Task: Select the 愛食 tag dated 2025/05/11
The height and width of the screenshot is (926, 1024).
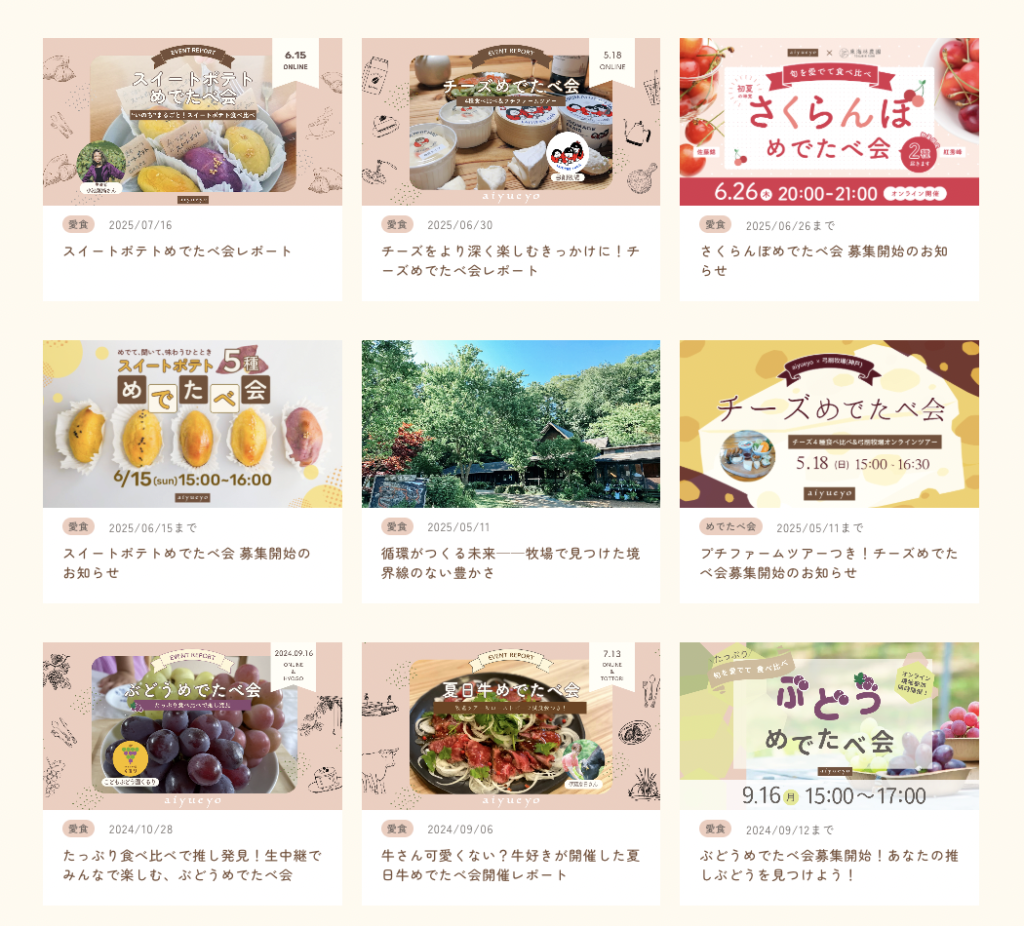Action: [x=397, y=526]
